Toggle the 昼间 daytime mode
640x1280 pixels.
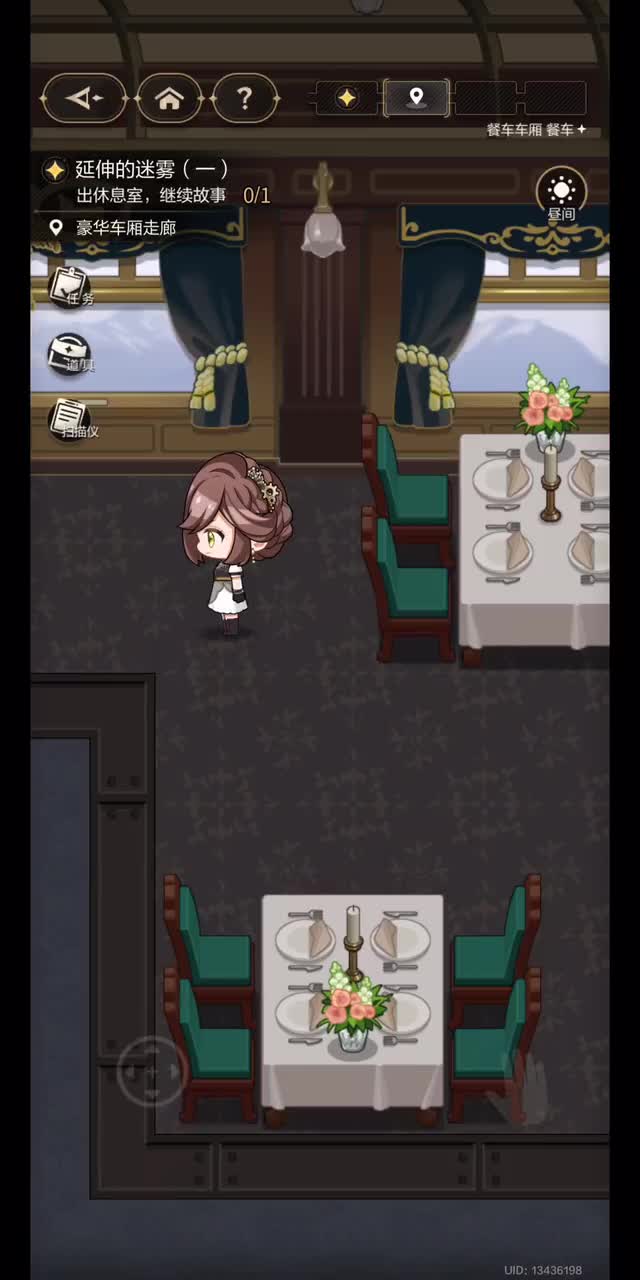click(x=561, y=195)
